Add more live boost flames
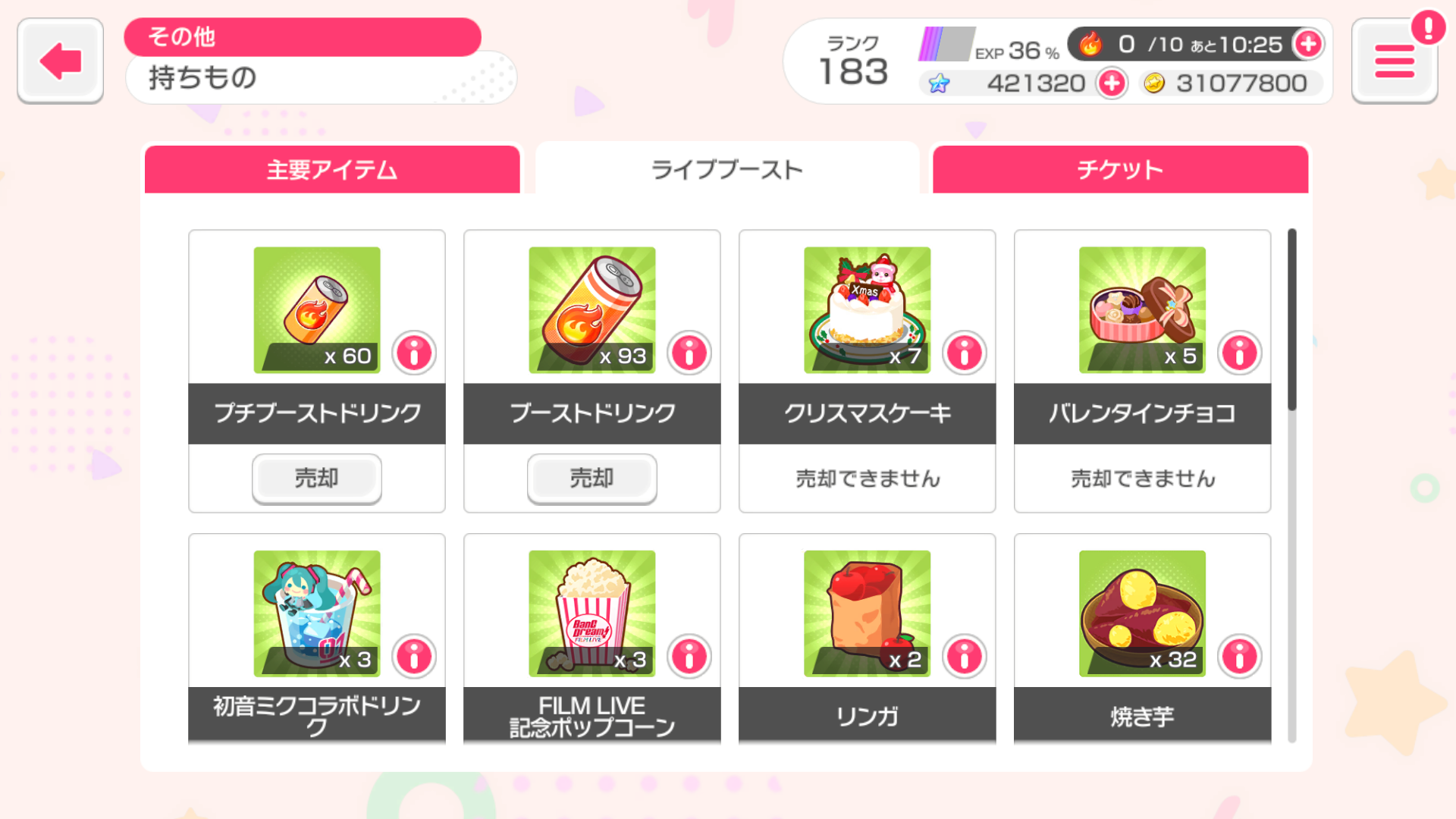Viewport: 1456px width, 819px height. click(1308, 44)
